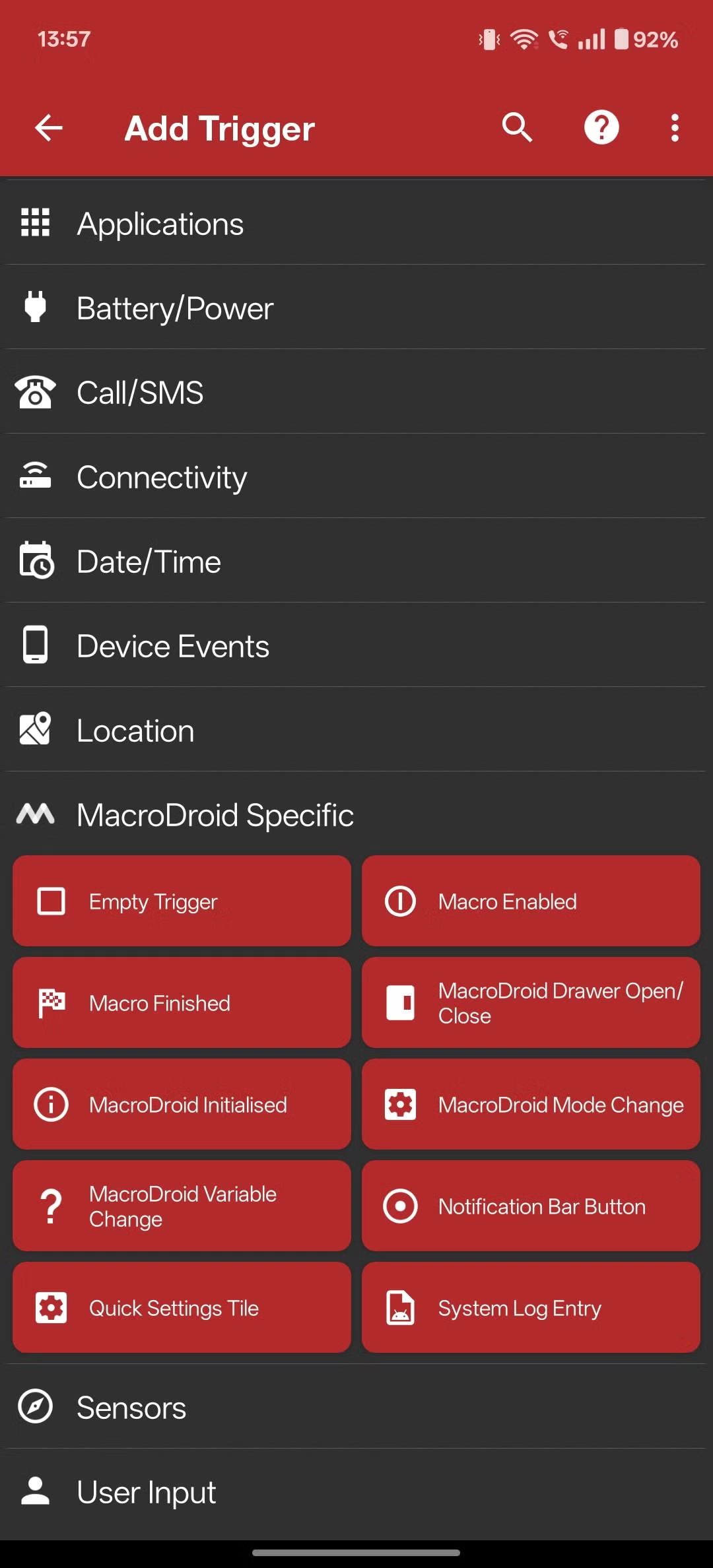Select the Applications category icon
Image resolution: width=713 pixels, height=1568 pixels.
pyautogui.click(x=34, y=223)
